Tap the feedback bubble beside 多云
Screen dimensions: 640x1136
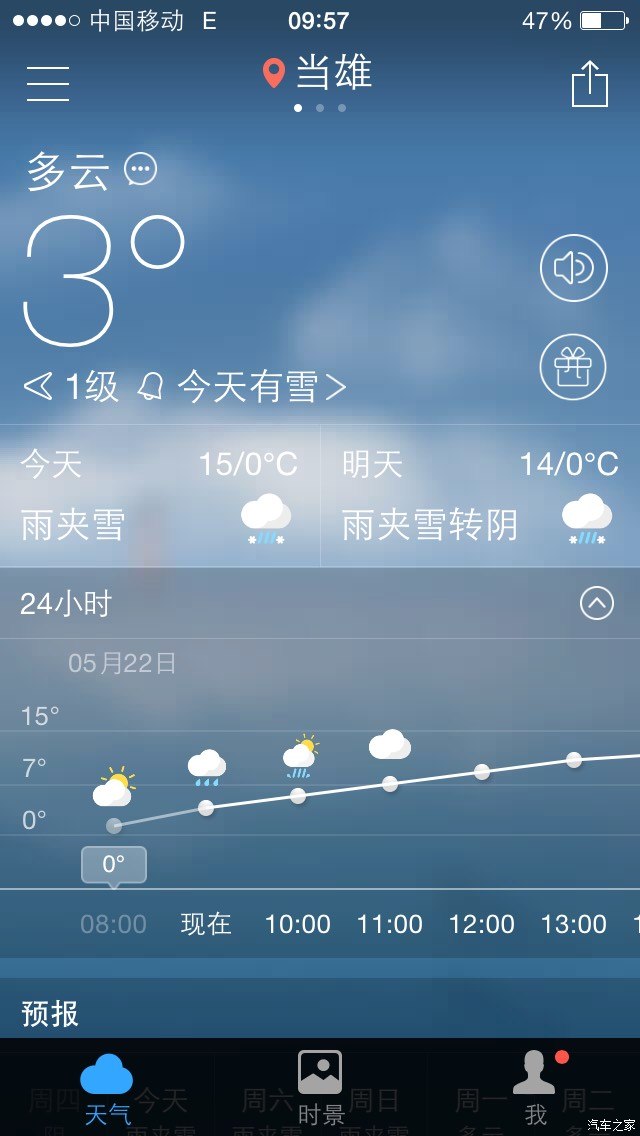pyautogui.click(x=141, y=169)
